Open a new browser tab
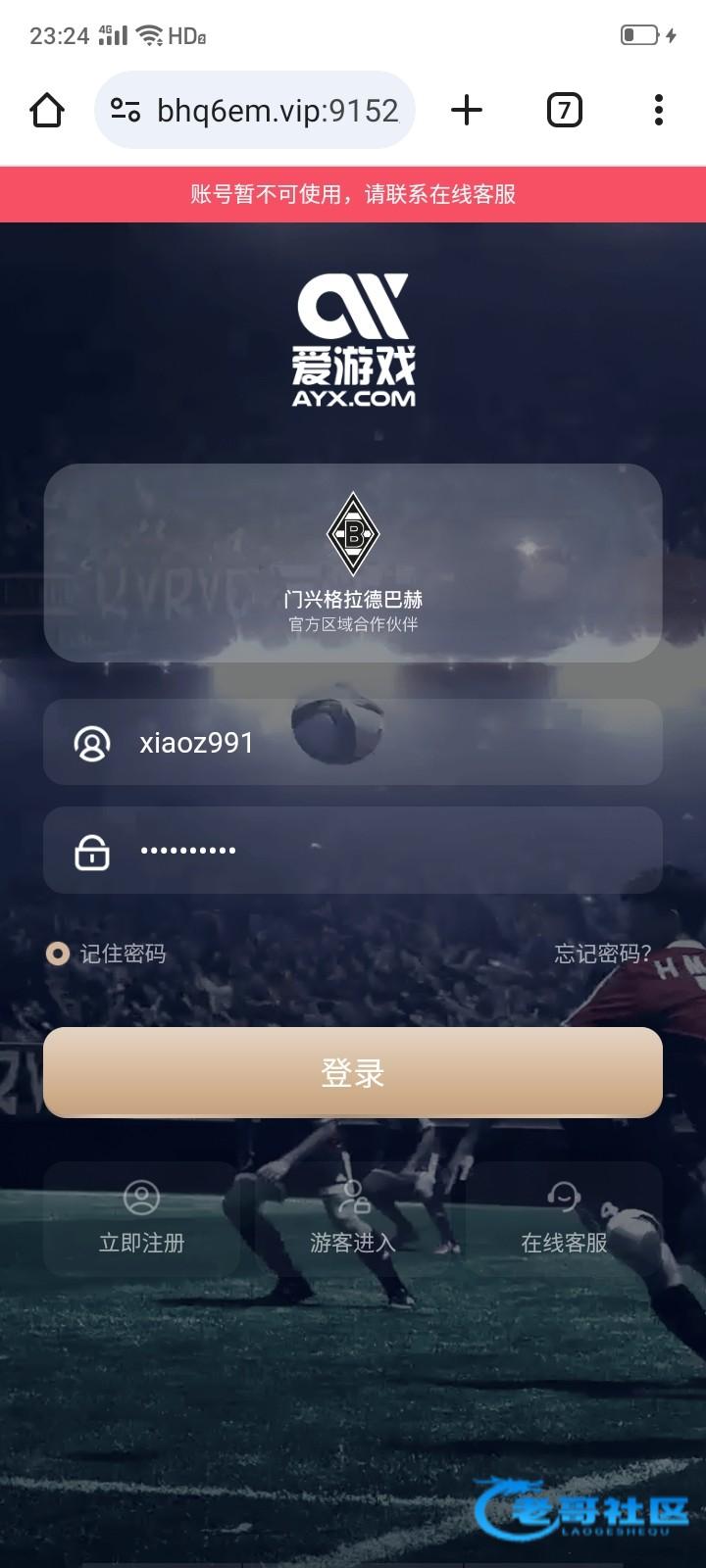The height and width of the screenshot is (1568, 706). (x=467, y=110)
